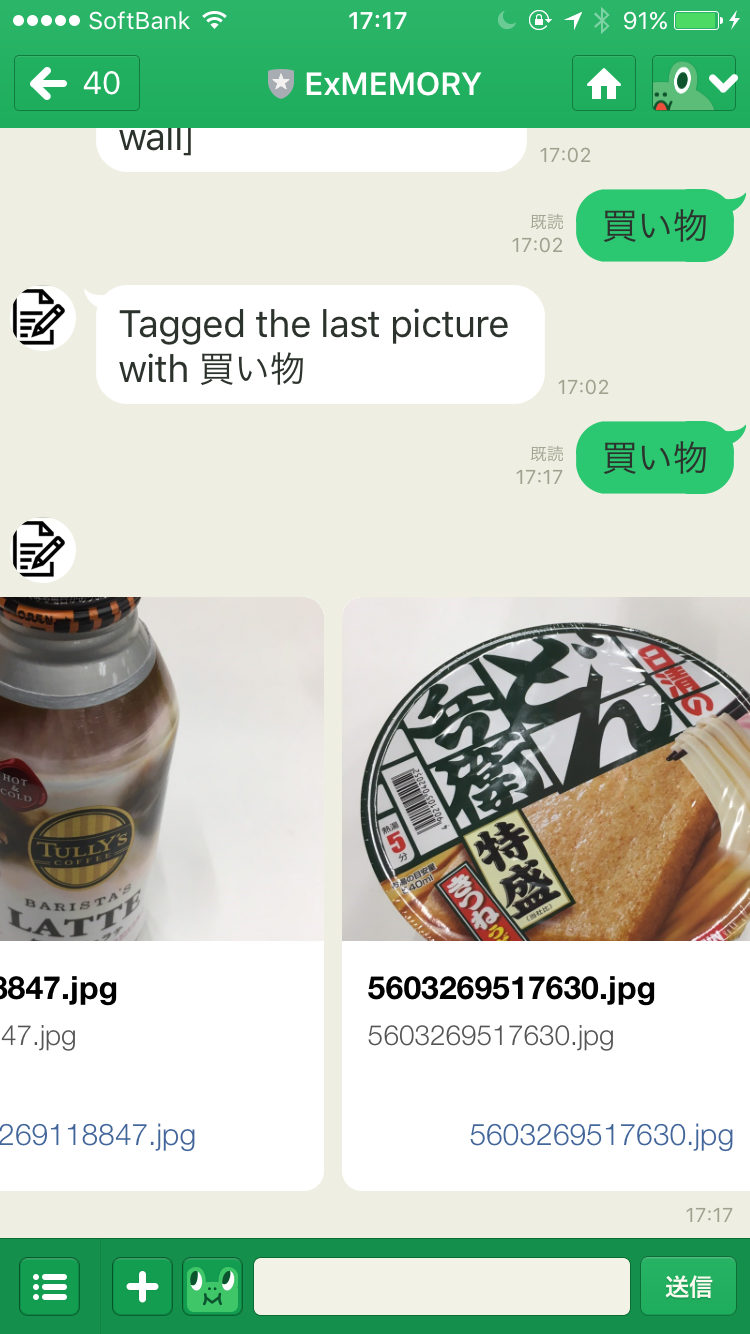Go back to the chat list
Screen dimensions: 750x1334
(76, 83)
